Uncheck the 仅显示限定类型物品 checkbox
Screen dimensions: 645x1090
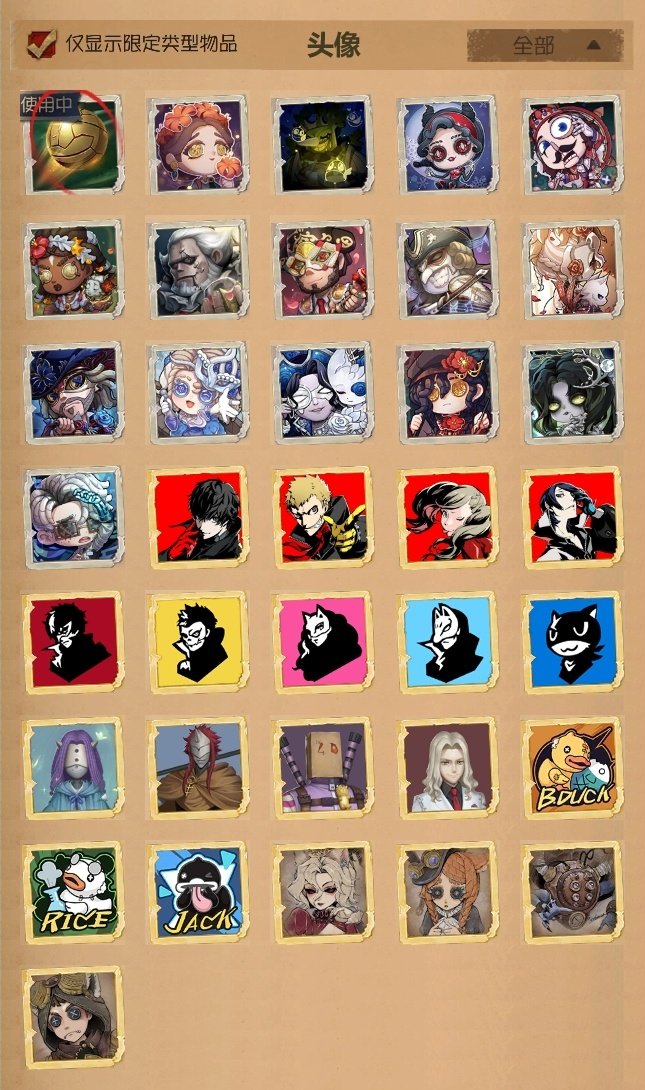(43, 44)
